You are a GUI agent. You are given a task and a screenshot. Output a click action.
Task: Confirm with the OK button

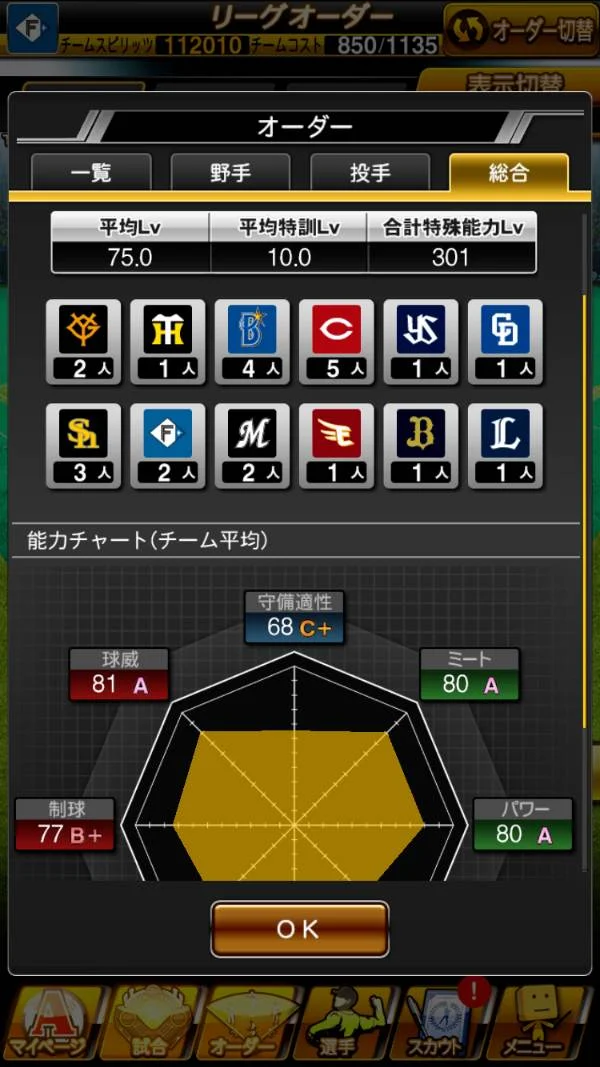click(299, 929)
